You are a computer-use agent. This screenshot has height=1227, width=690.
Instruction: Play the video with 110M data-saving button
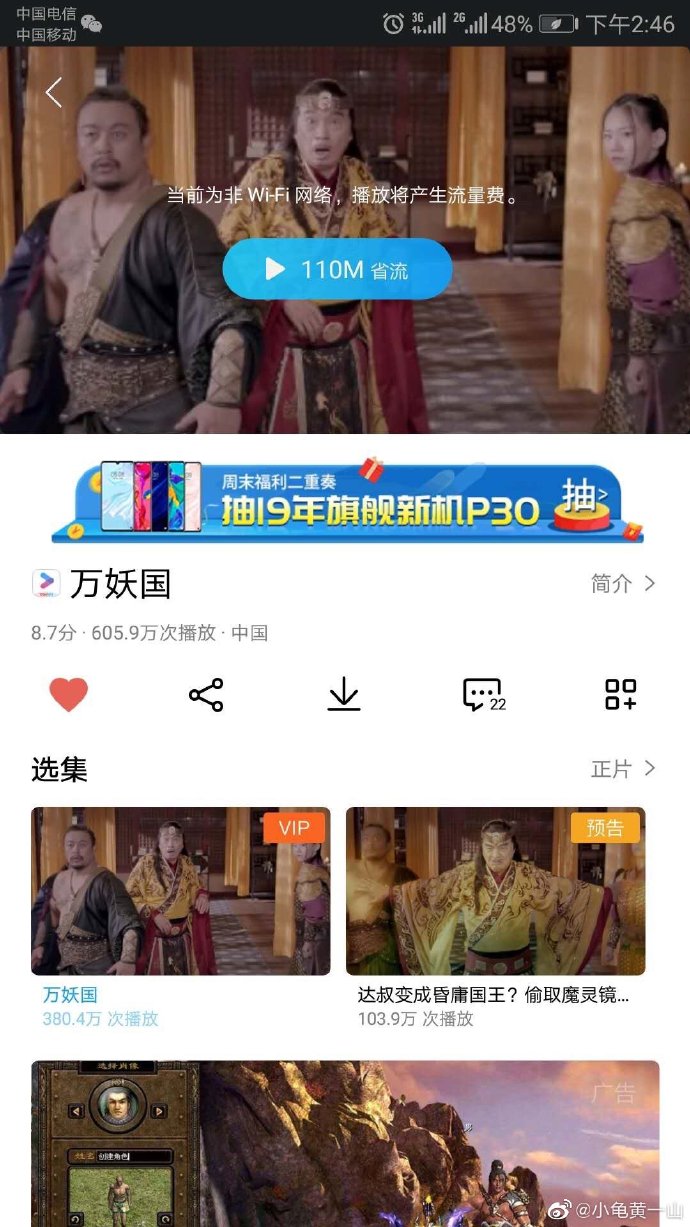[x=337, y=269]
